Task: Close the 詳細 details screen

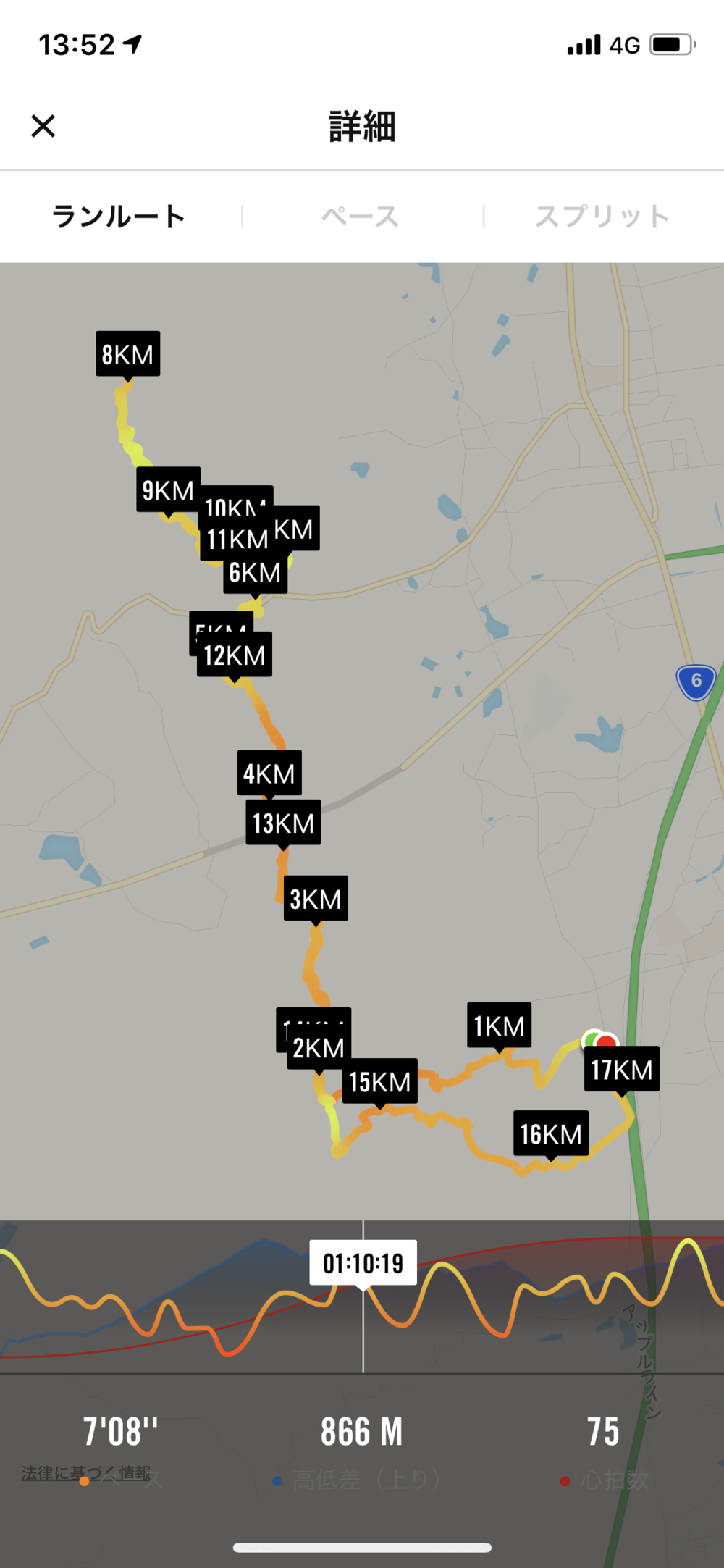Action: 43,126
